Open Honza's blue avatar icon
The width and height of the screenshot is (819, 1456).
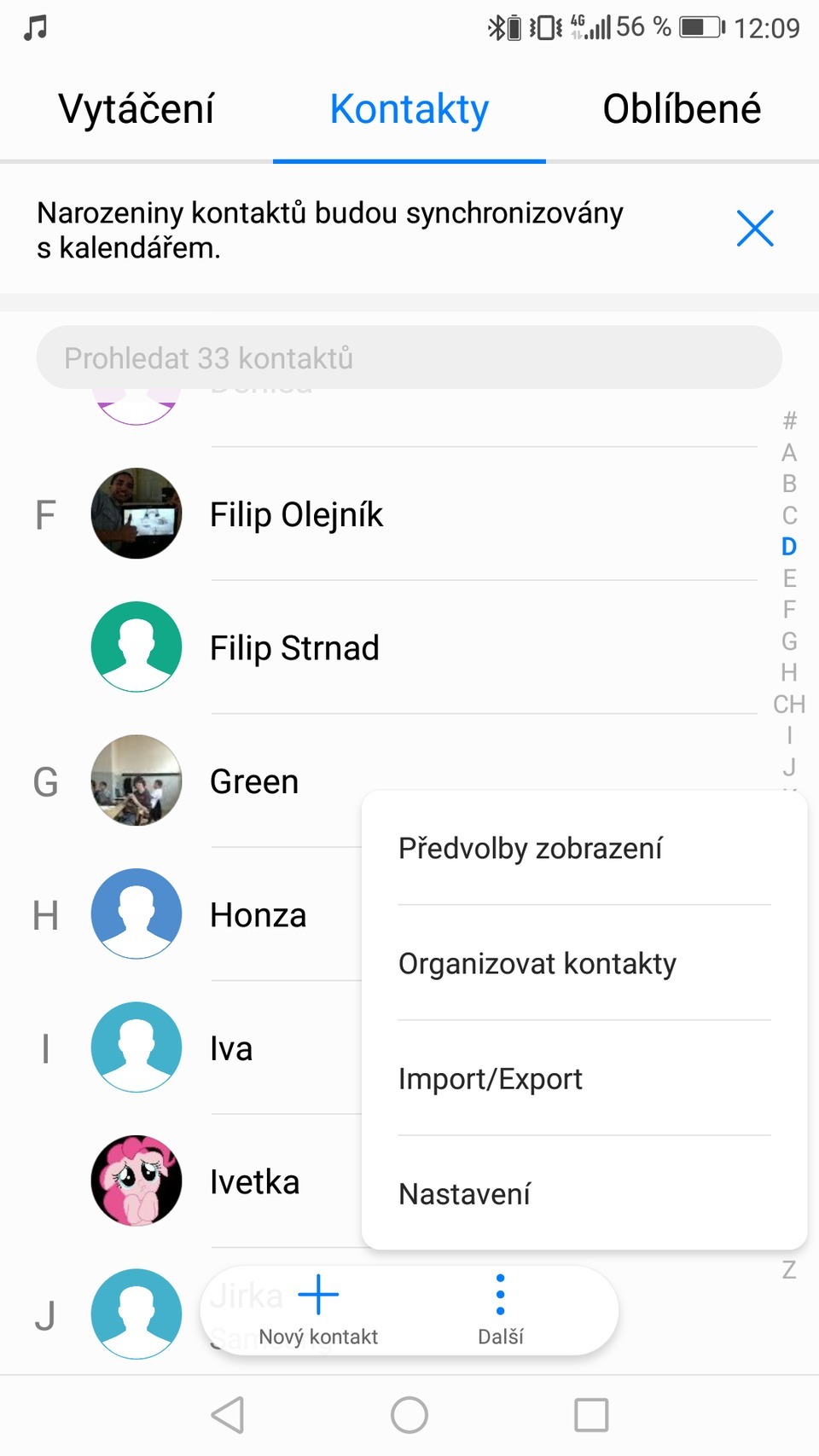pos(136,914)
